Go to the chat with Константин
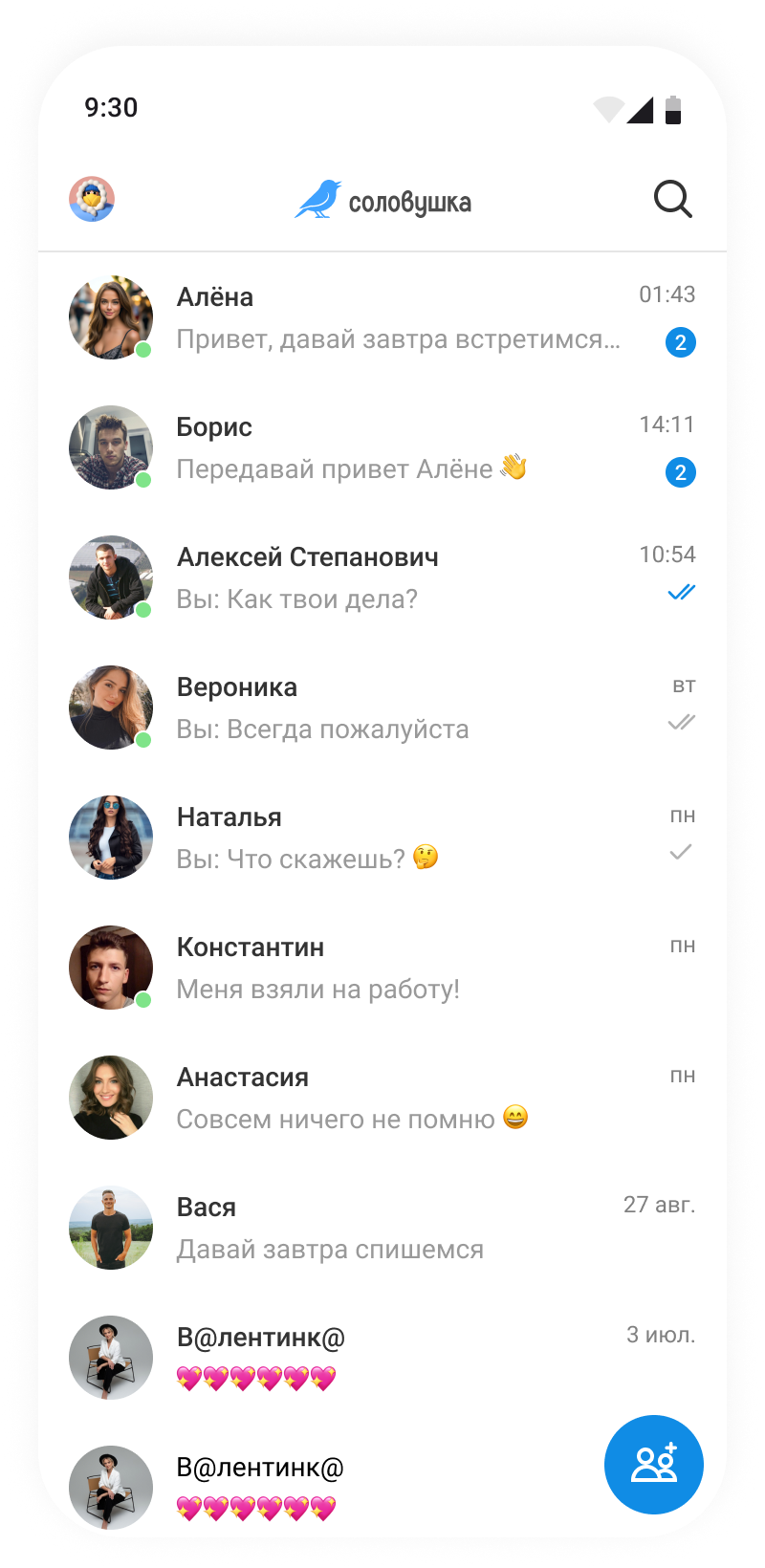This screenshot has height=1568, width=765. tap(382, 969)
